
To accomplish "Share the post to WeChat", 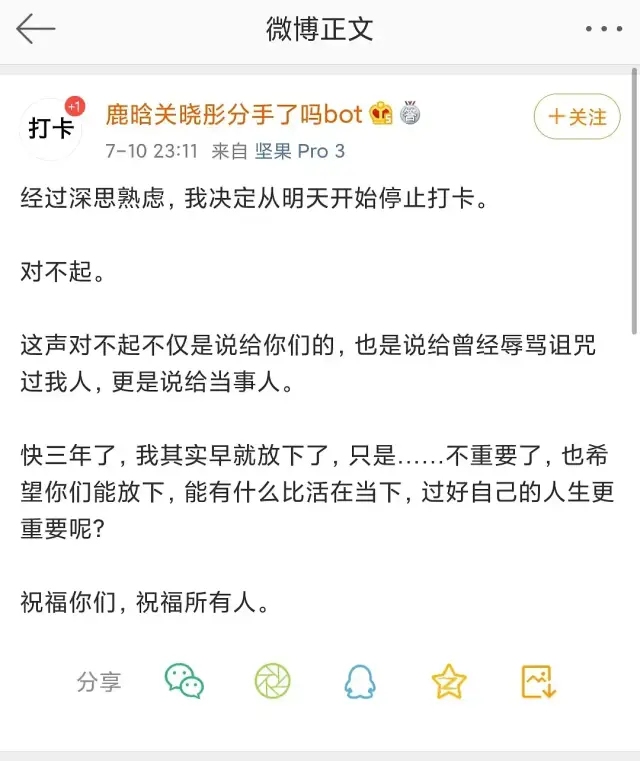I will [x=184, y=681].
